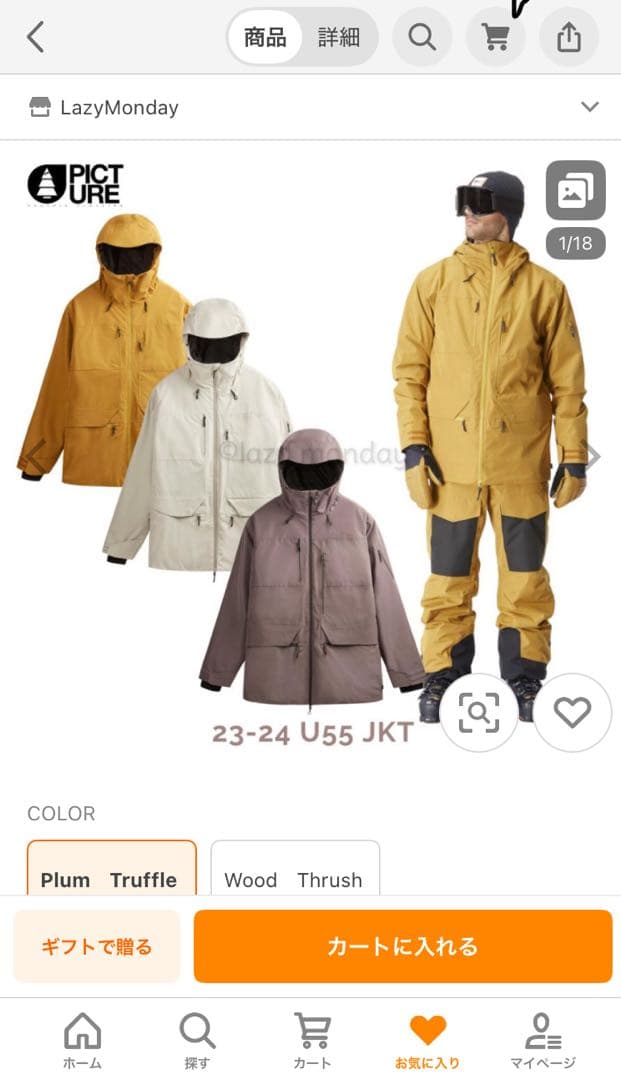Search by image with the scan icon
Viewport: 621px width, 1080px height.
pyautogui.click(x=478, y=712)
